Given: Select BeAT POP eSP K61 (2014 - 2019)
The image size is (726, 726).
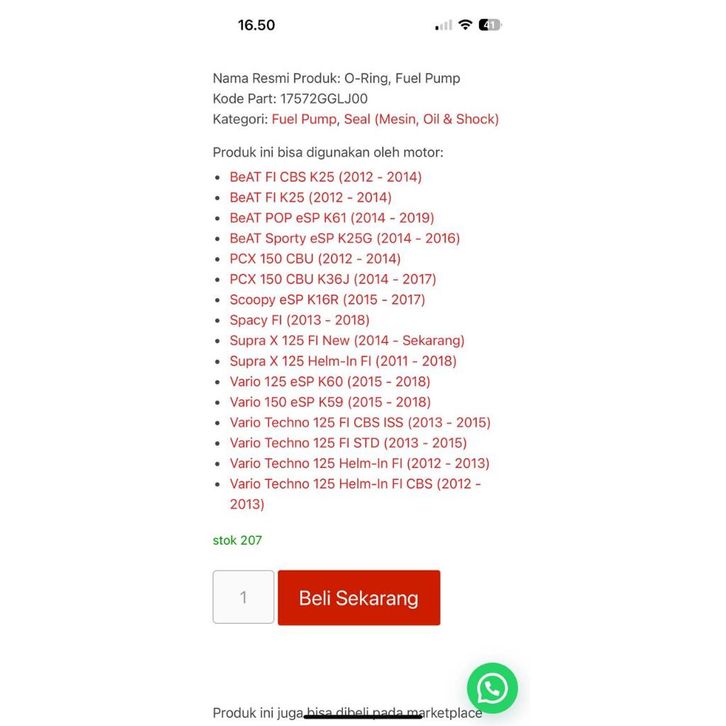Looking at the screenshot, I should pos(331,218).
